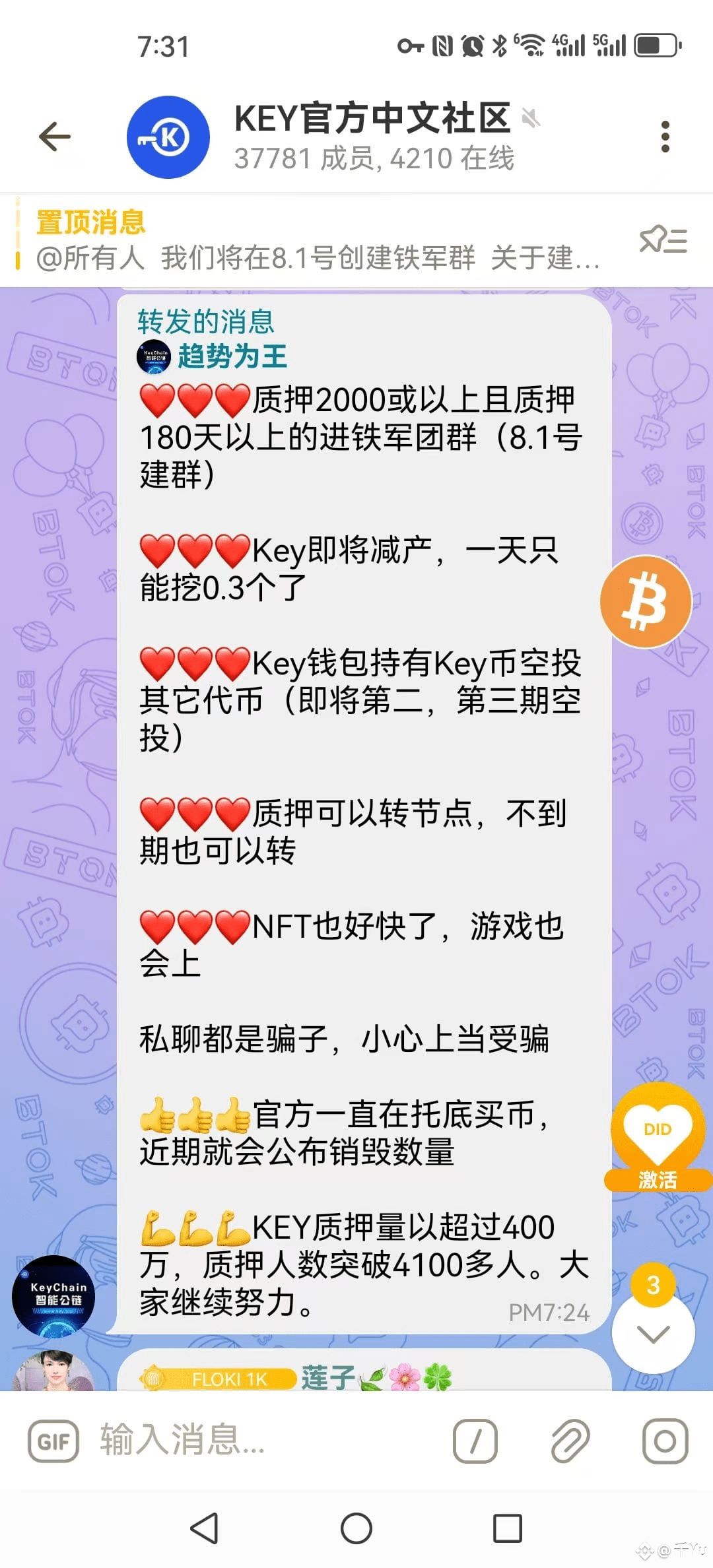The height and width of the screenshot is (1568, 713).
Task: Show the pinned messages list icon
Action: [x=663, y=240]
